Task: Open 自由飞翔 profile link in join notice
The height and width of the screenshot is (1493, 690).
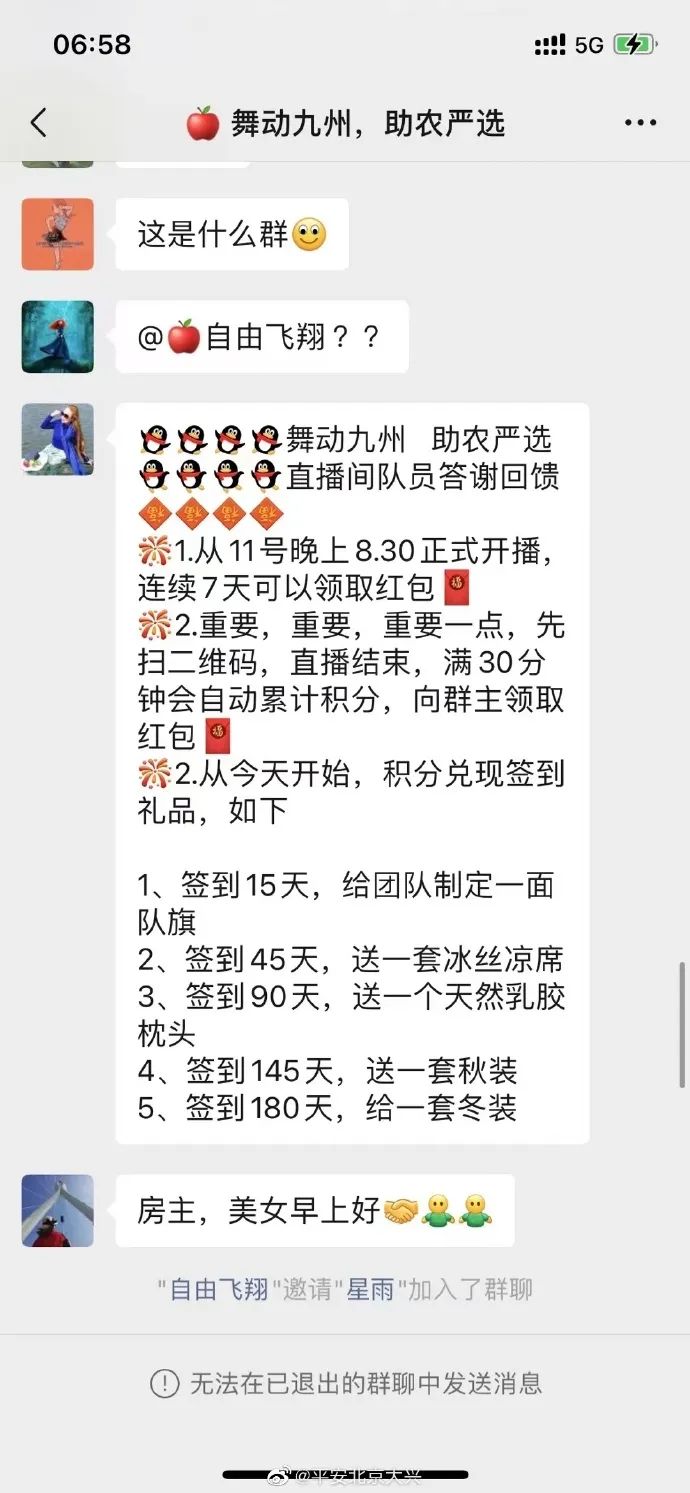Action: (219, 1289)
